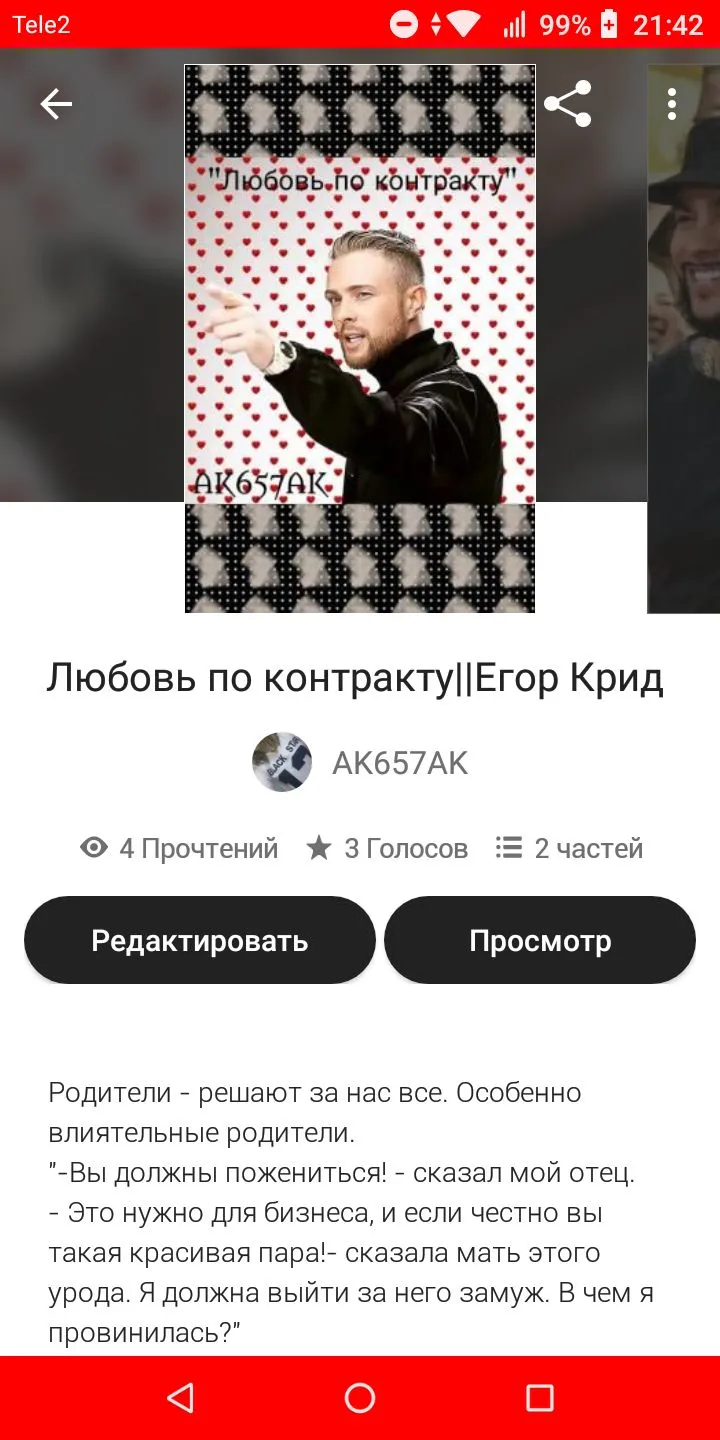The image size is (720, 1440).
Task: Open the three-dot overflow menu
Action: (x=672, y=104)
